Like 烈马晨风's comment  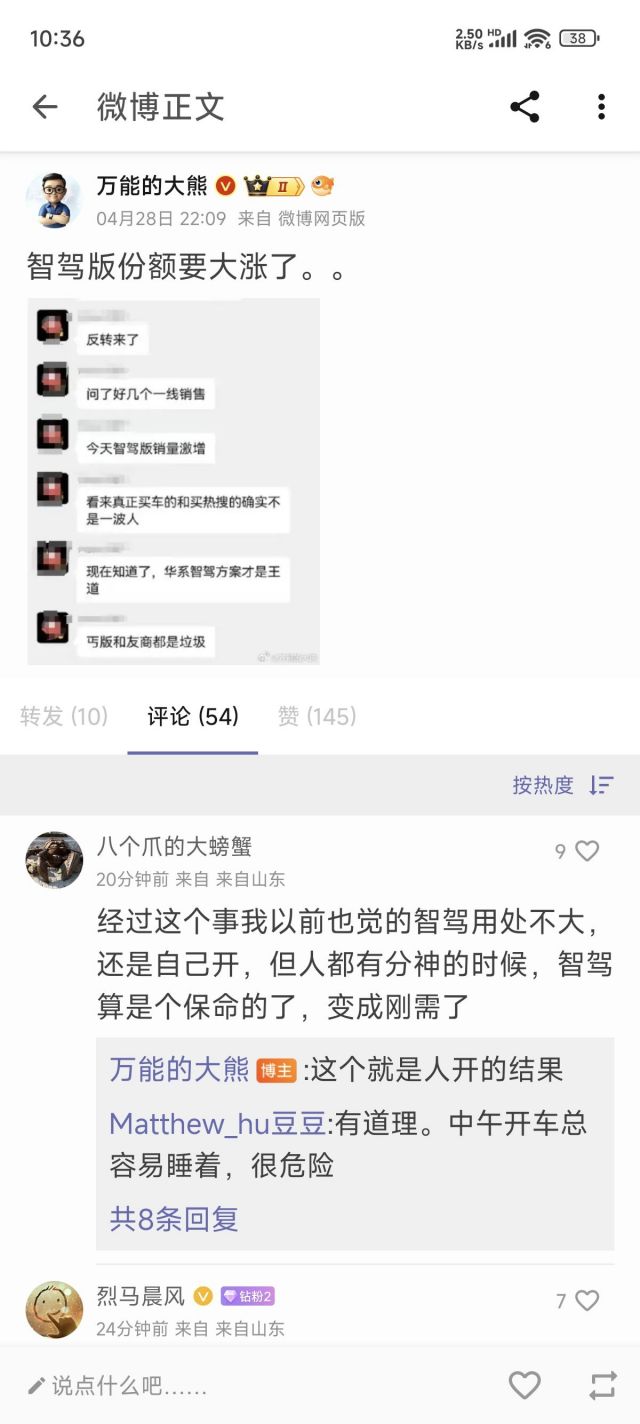[587, 1300]
